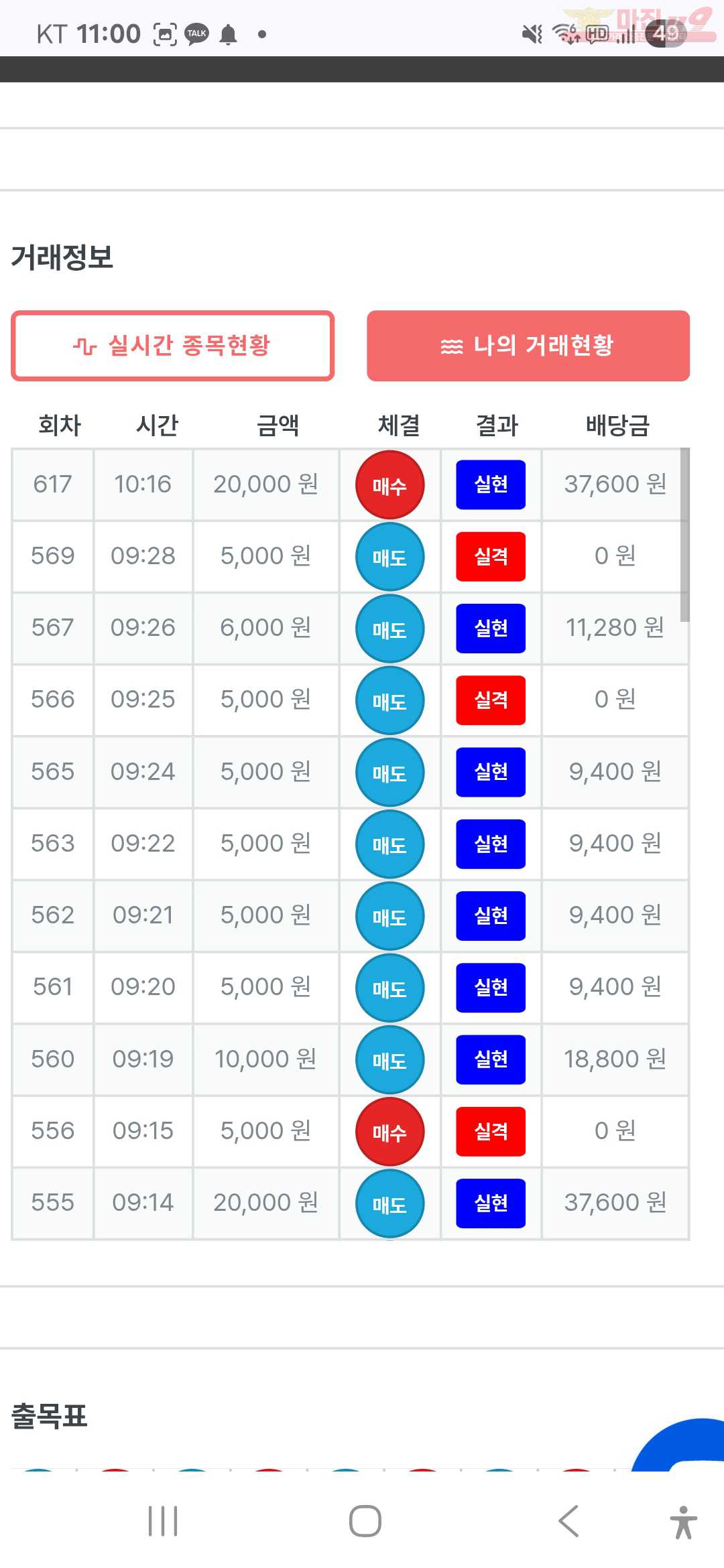Open the accessibility shortcut button
This screenshot has width=724, height=1568.
683,1522
